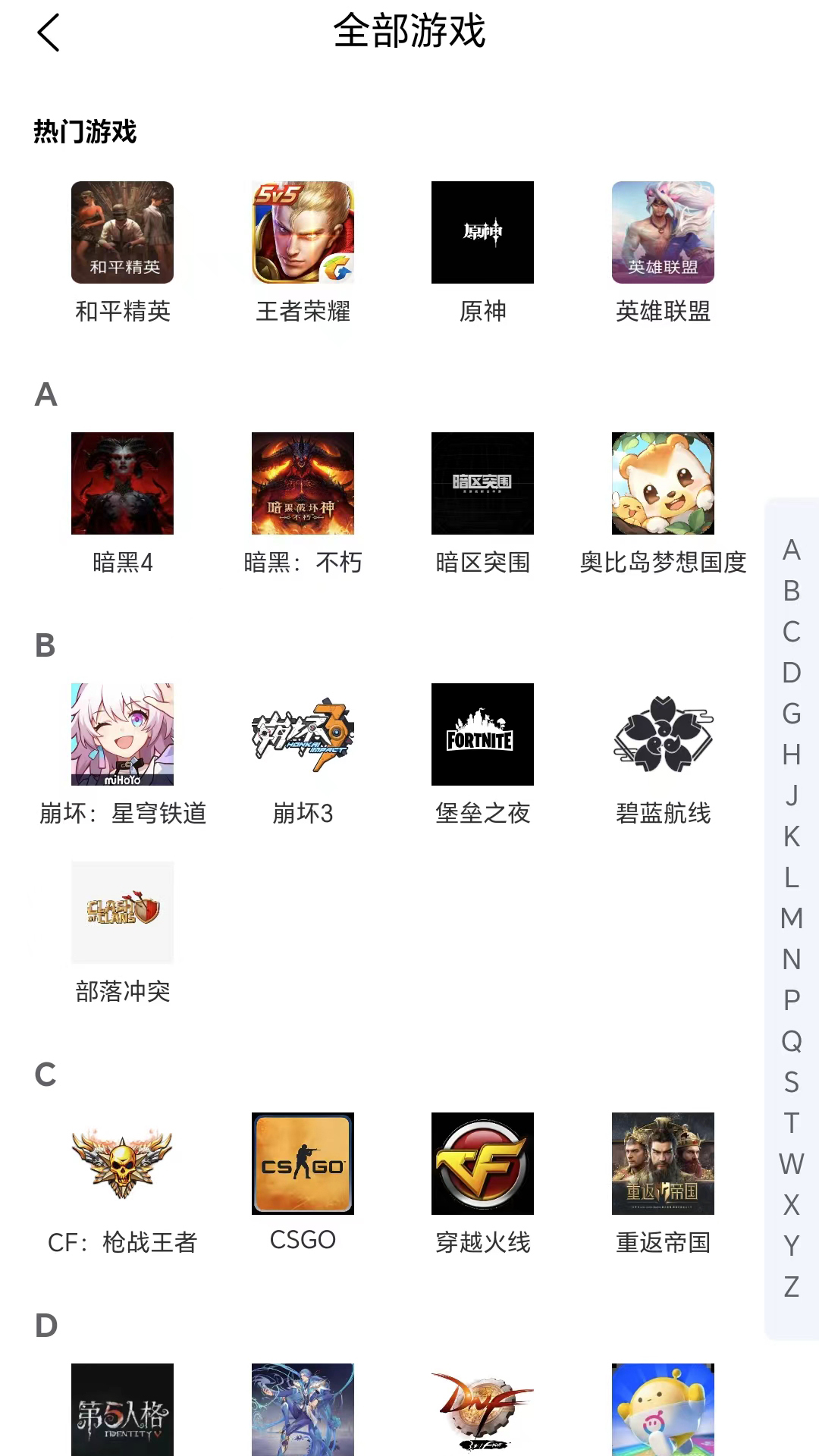Select the 穿越火线 game icon
This screenshot has height=1456, width=819.
point(482,1164)
